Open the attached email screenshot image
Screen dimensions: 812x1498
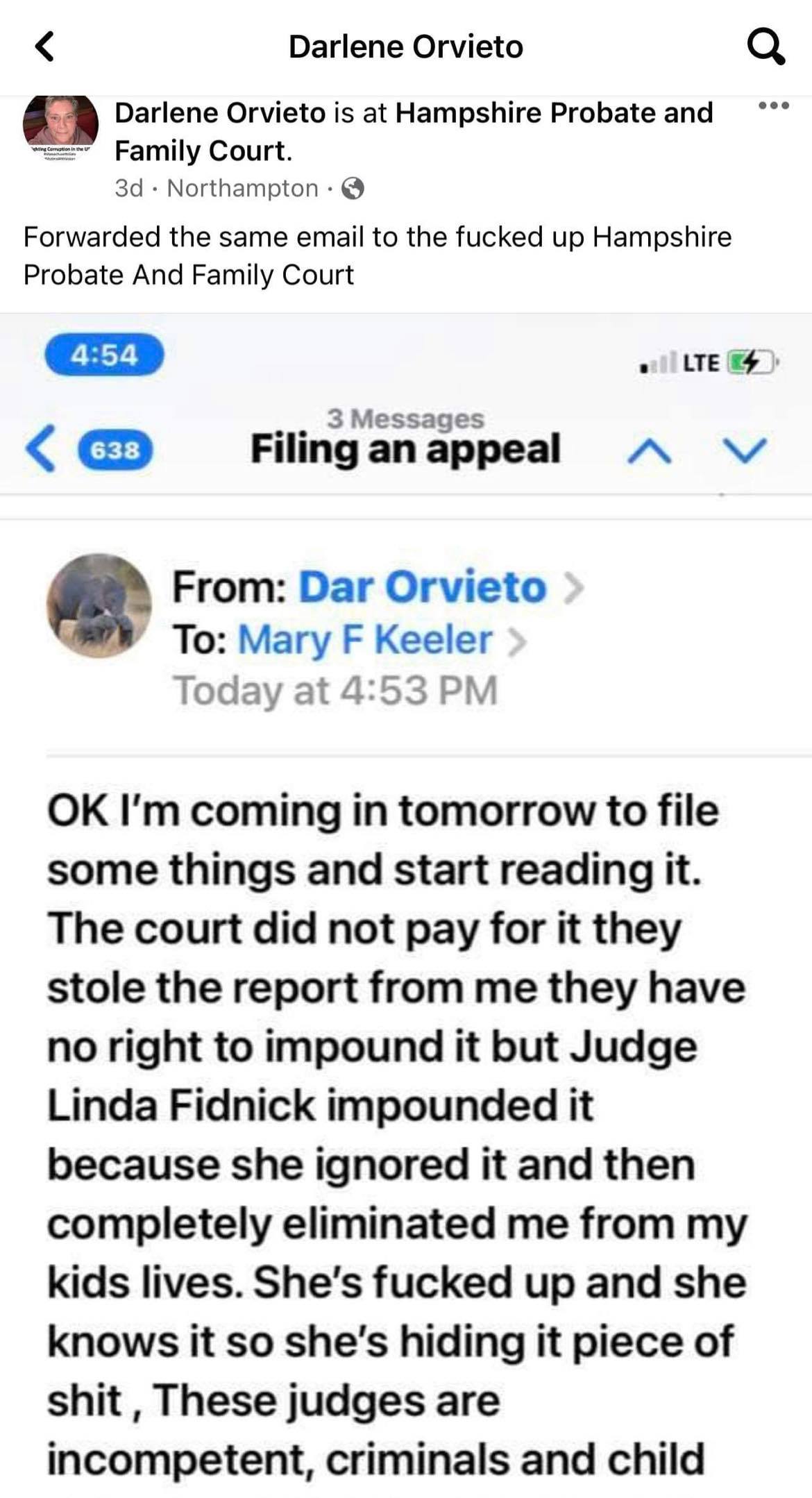coord(406,902)
